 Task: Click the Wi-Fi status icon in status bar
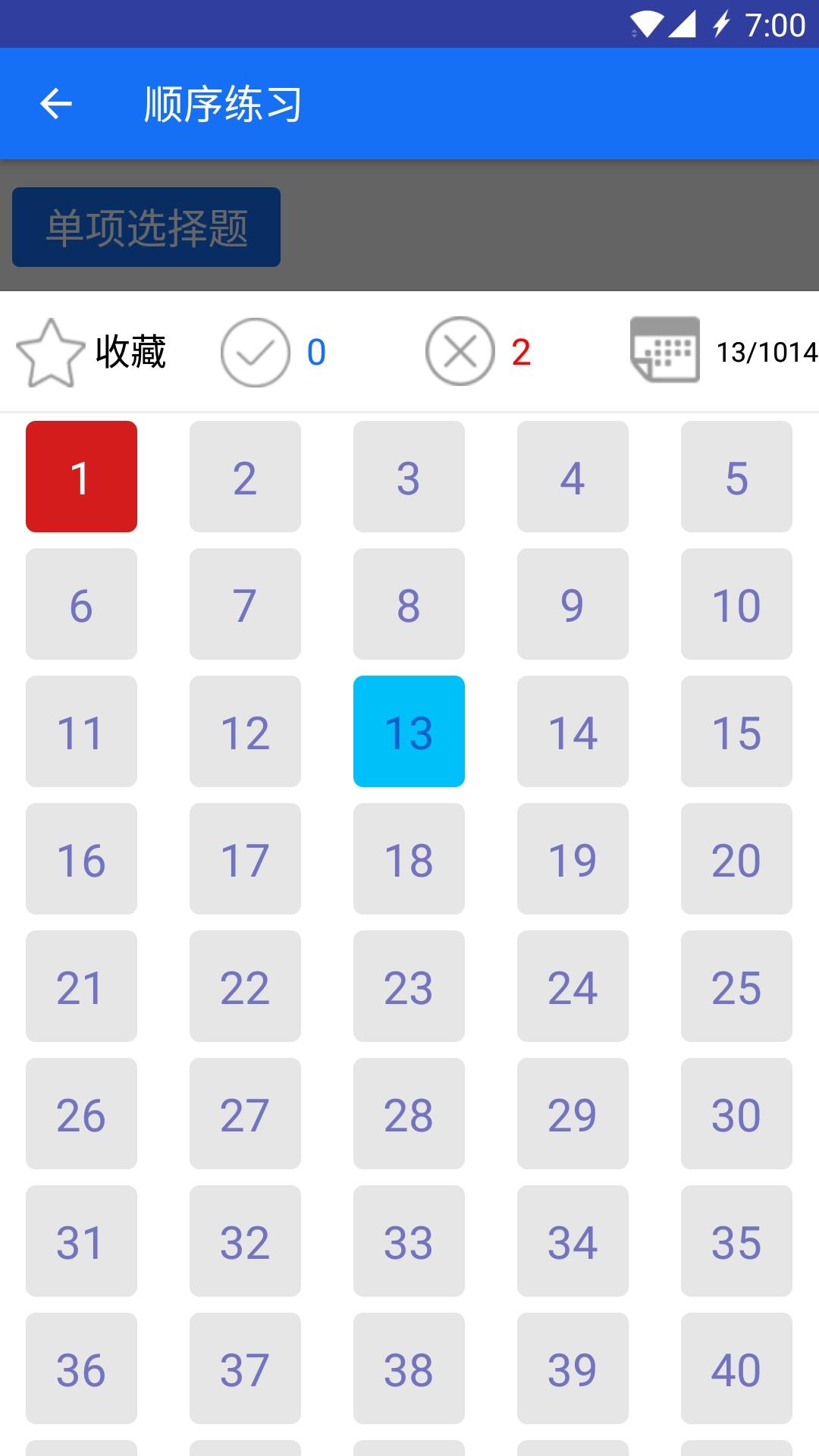[645, 24]
